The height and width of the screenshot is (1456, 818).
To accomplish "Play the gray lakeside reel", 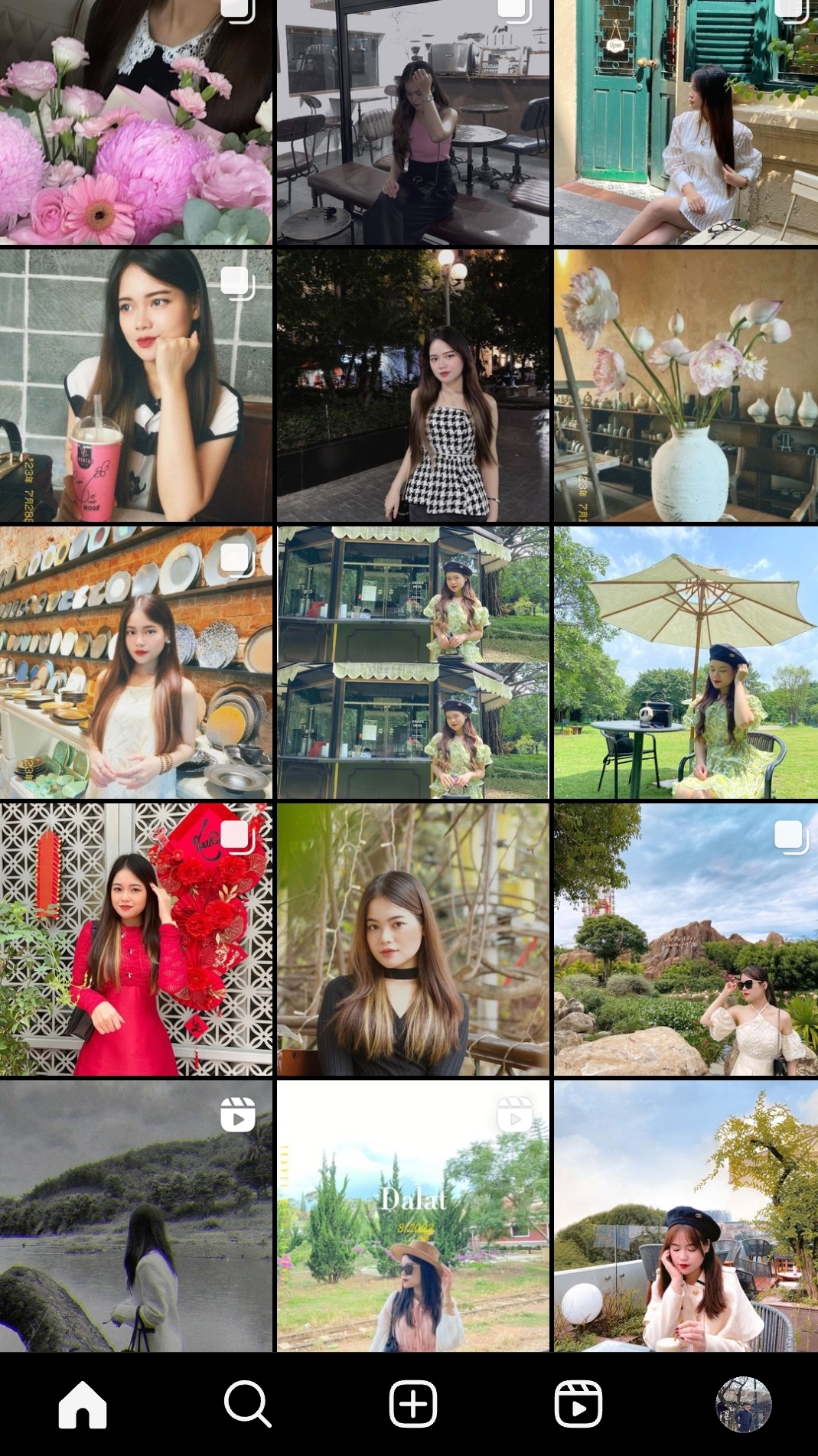I will click(x=136, y=1217).
